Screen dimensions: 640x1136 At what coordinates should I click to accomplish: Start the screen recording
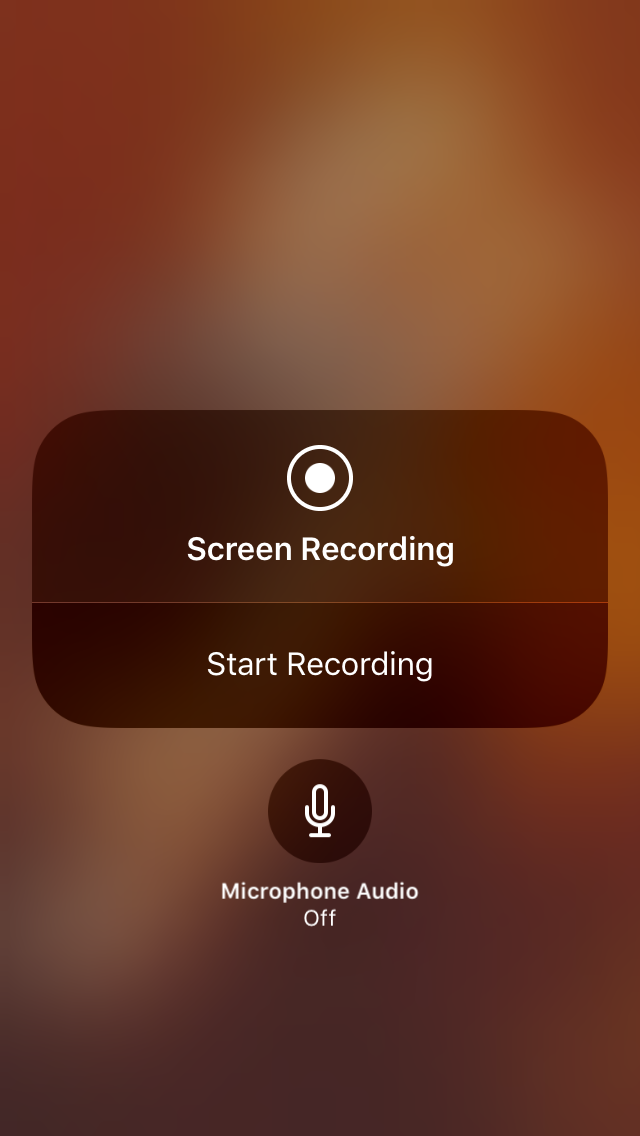pyautogui.click(x=320, y=665)
